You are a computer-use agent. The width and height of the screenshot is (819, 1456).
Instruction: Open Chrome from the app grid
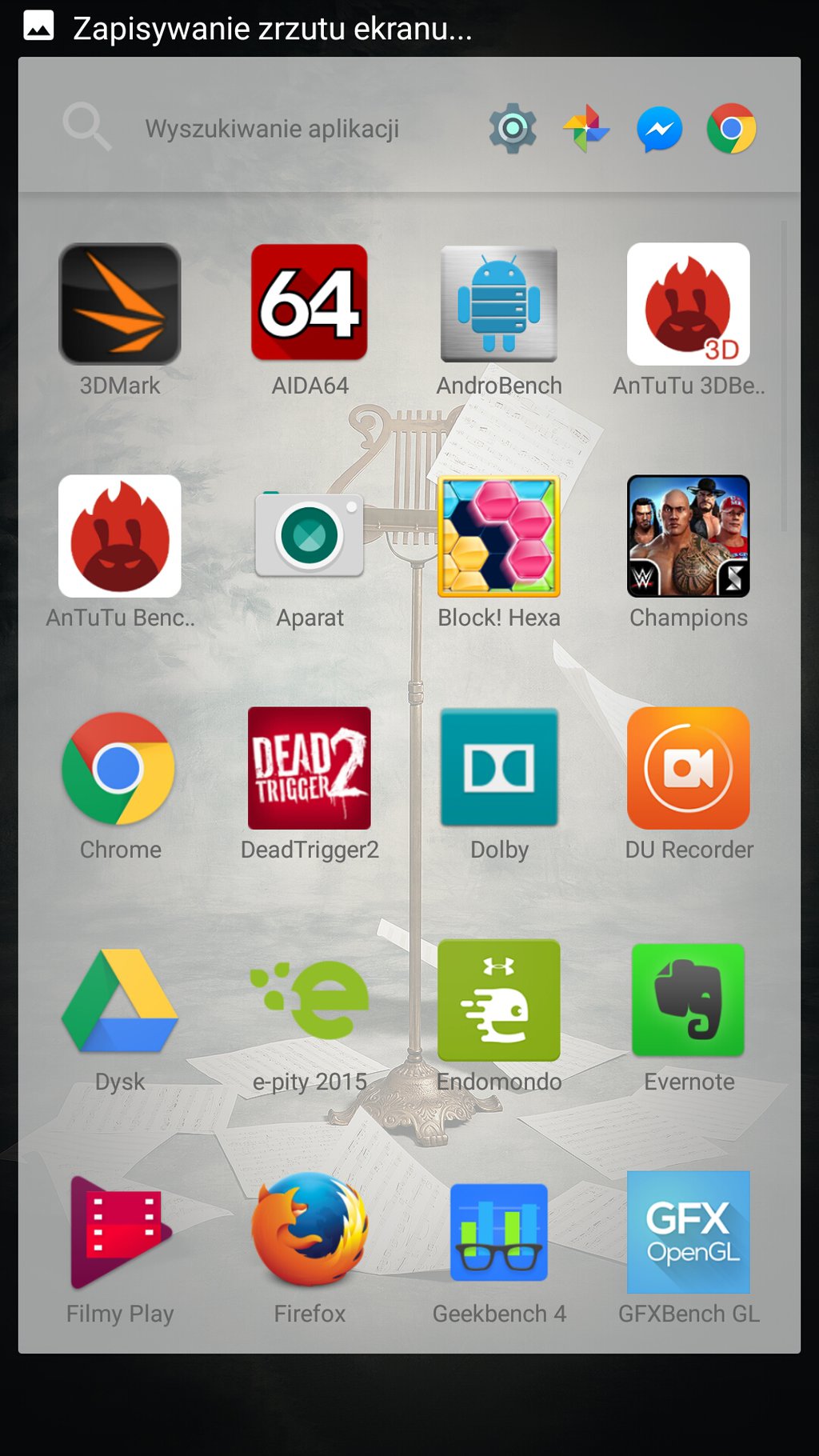click(120, 768)
